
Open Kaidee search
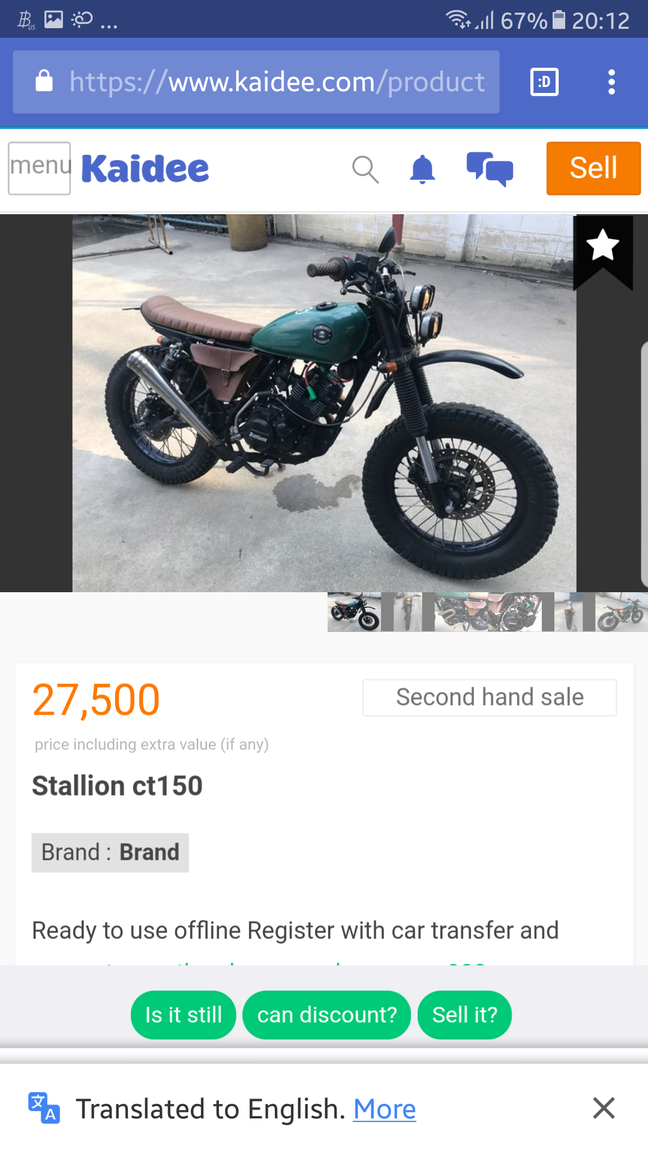tap(365, 170)
